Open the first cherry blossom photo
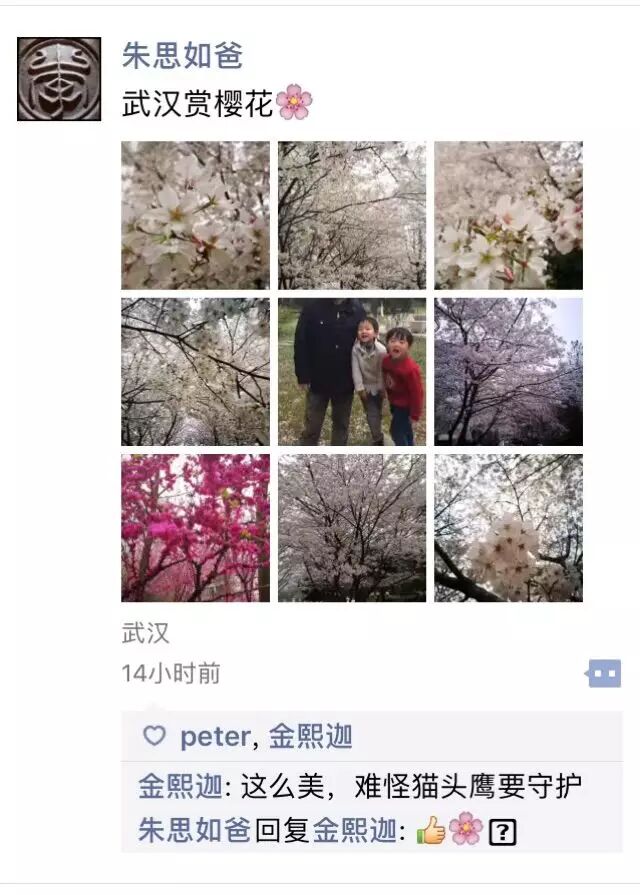The width and height of the screenshot is (640, 895). pyautogui.click(x=195, y=215)
